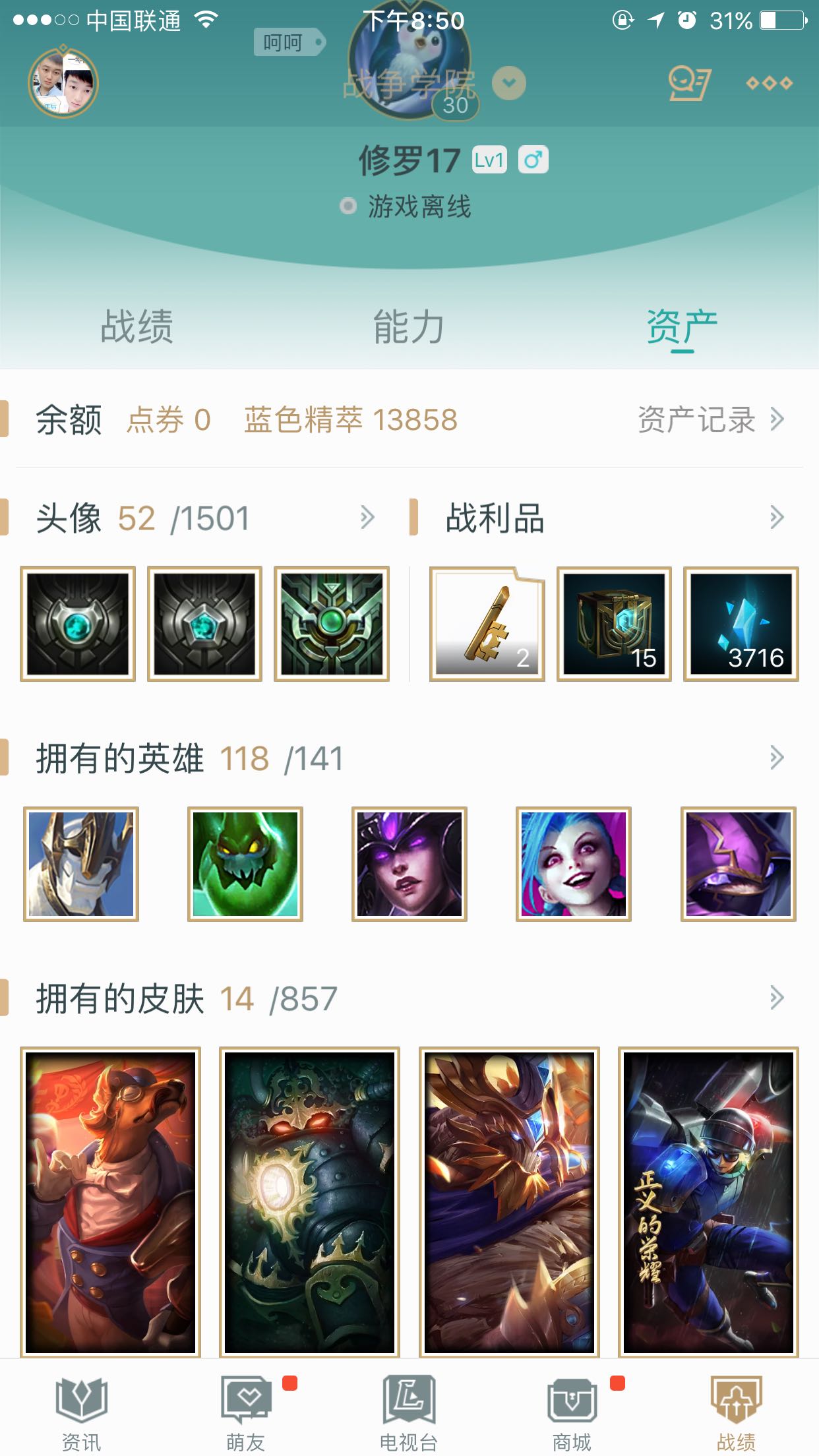View all 拥有的皮肤 owned skins
819x1456 pixels.
pyautogui.click(x=775, y=998)
